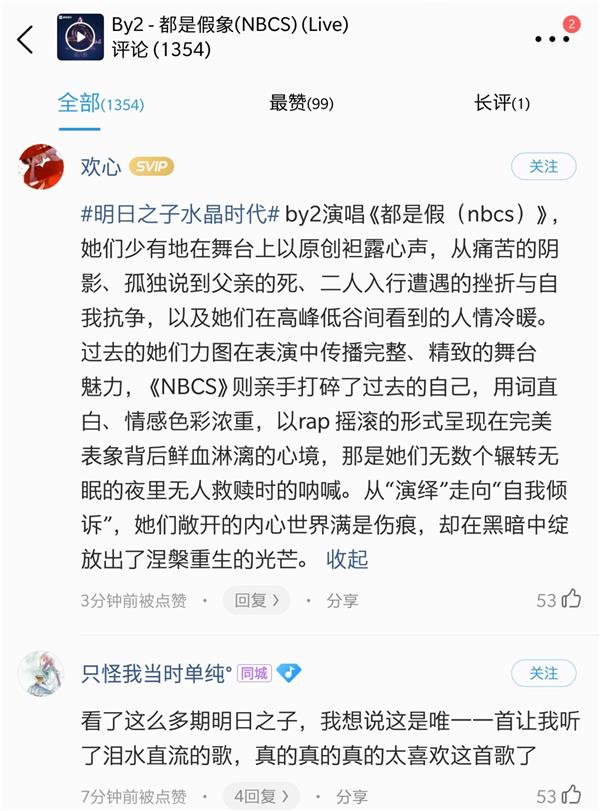Open 只怪我当时单纯's profile avatar
The image size is (600, 811).
(42, 673)
